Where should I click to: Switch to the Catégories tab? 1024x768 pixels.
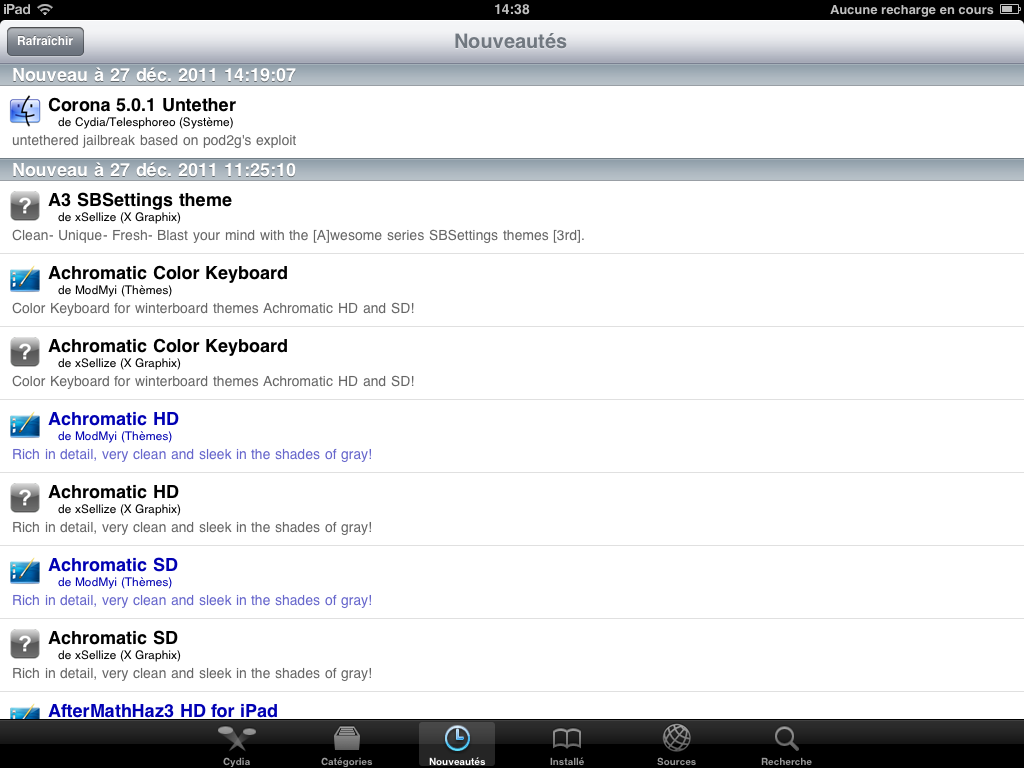point(347,745)
